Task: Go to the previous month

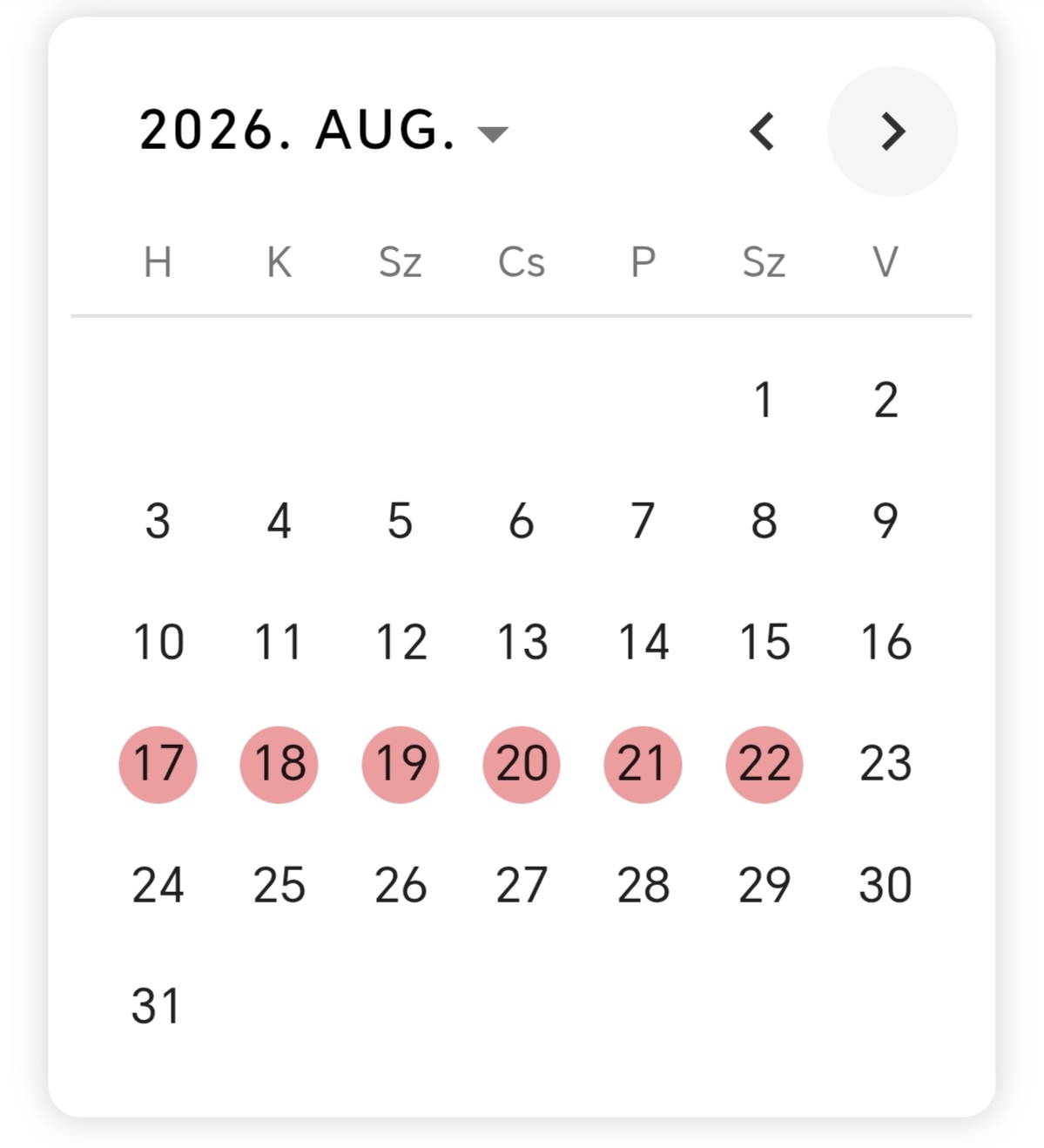Action: (762, 132)
